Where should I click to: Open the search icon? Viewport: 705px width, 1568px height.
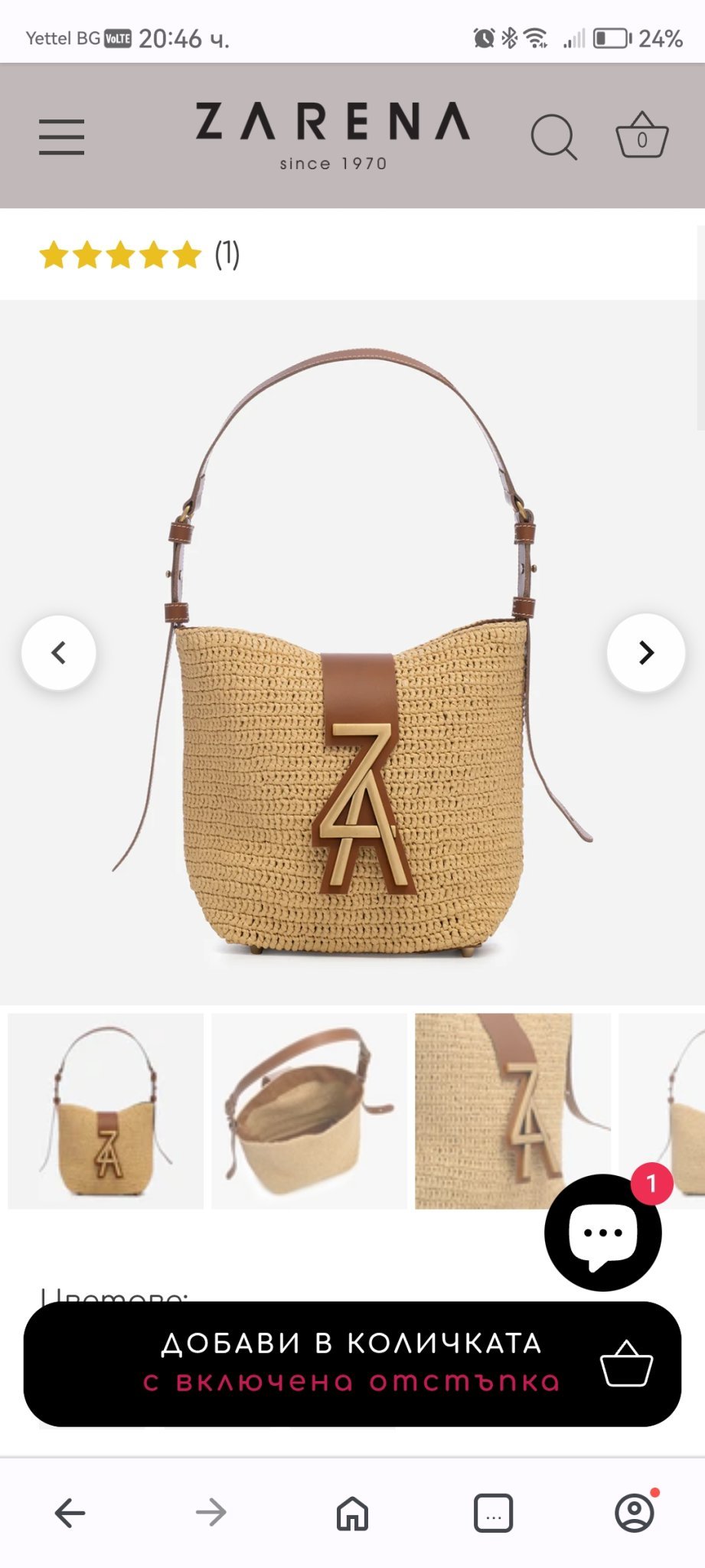[x=553, y=137]
